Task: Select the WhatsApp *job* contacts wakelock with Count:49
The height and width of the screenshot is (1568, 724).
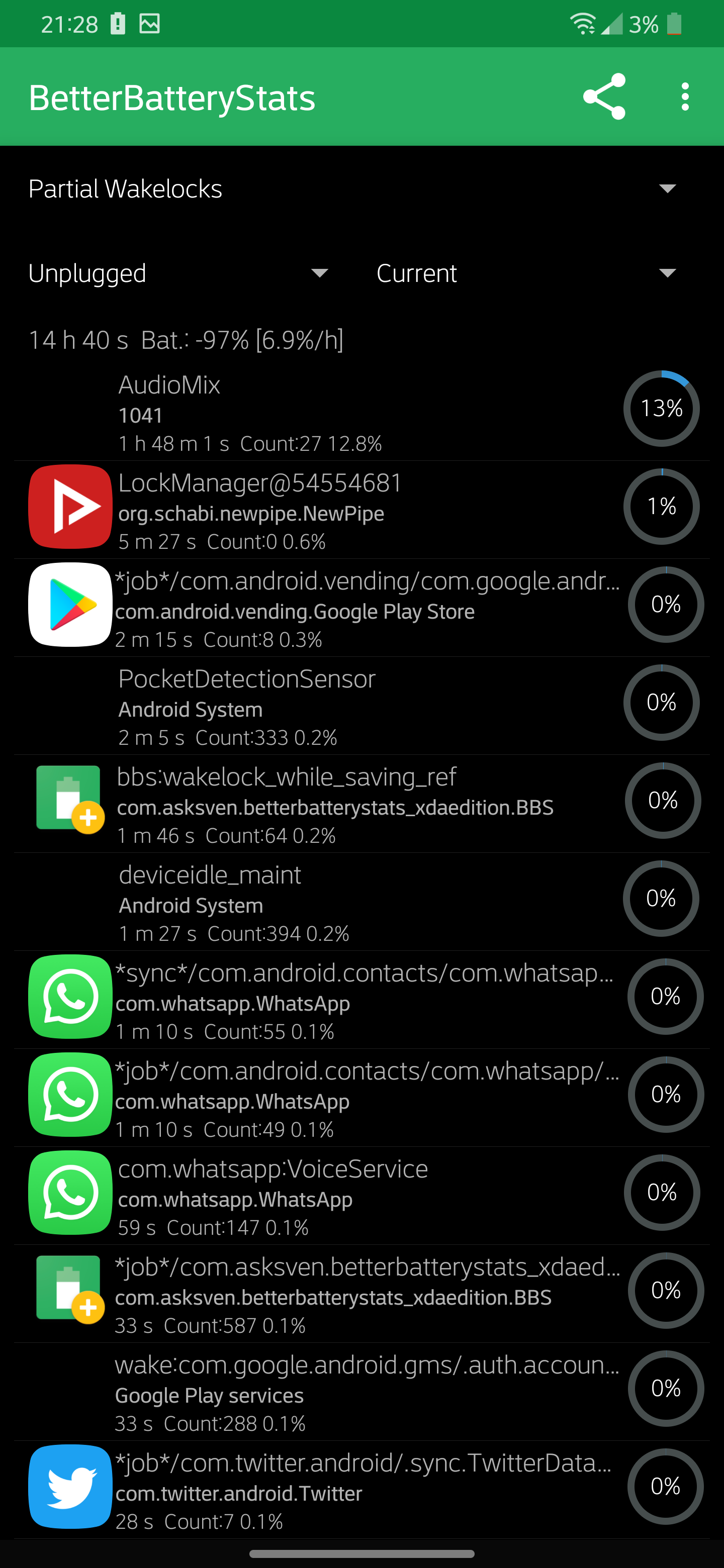Action: point(361,1098)
